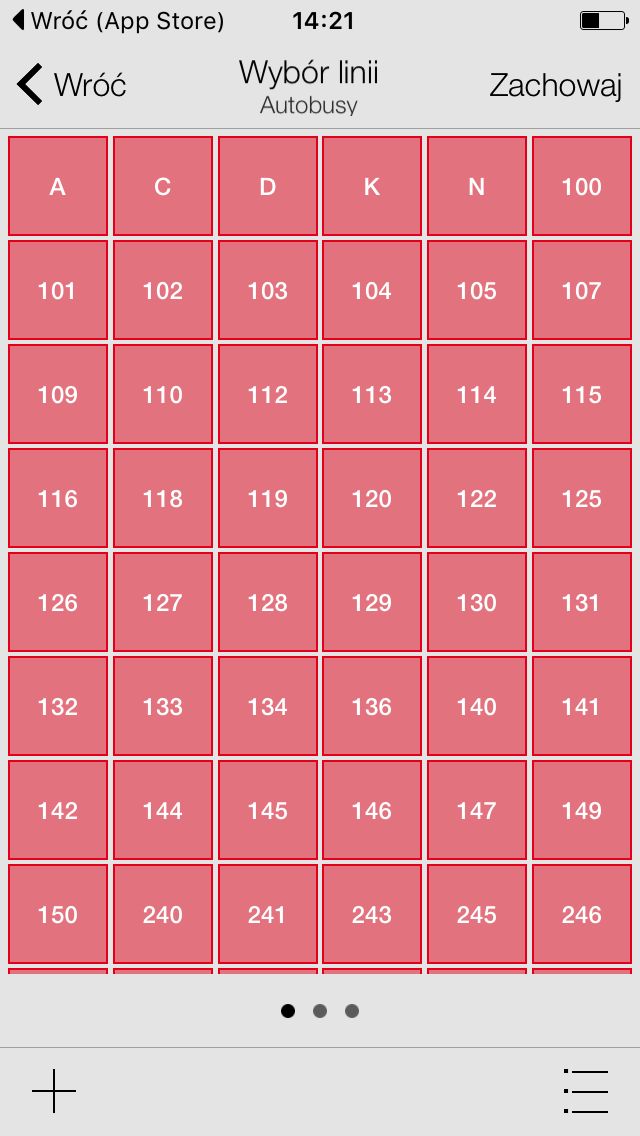Screen dimensions: 640x1136
Task: Open the list view icon
Action: [586, 1090]
